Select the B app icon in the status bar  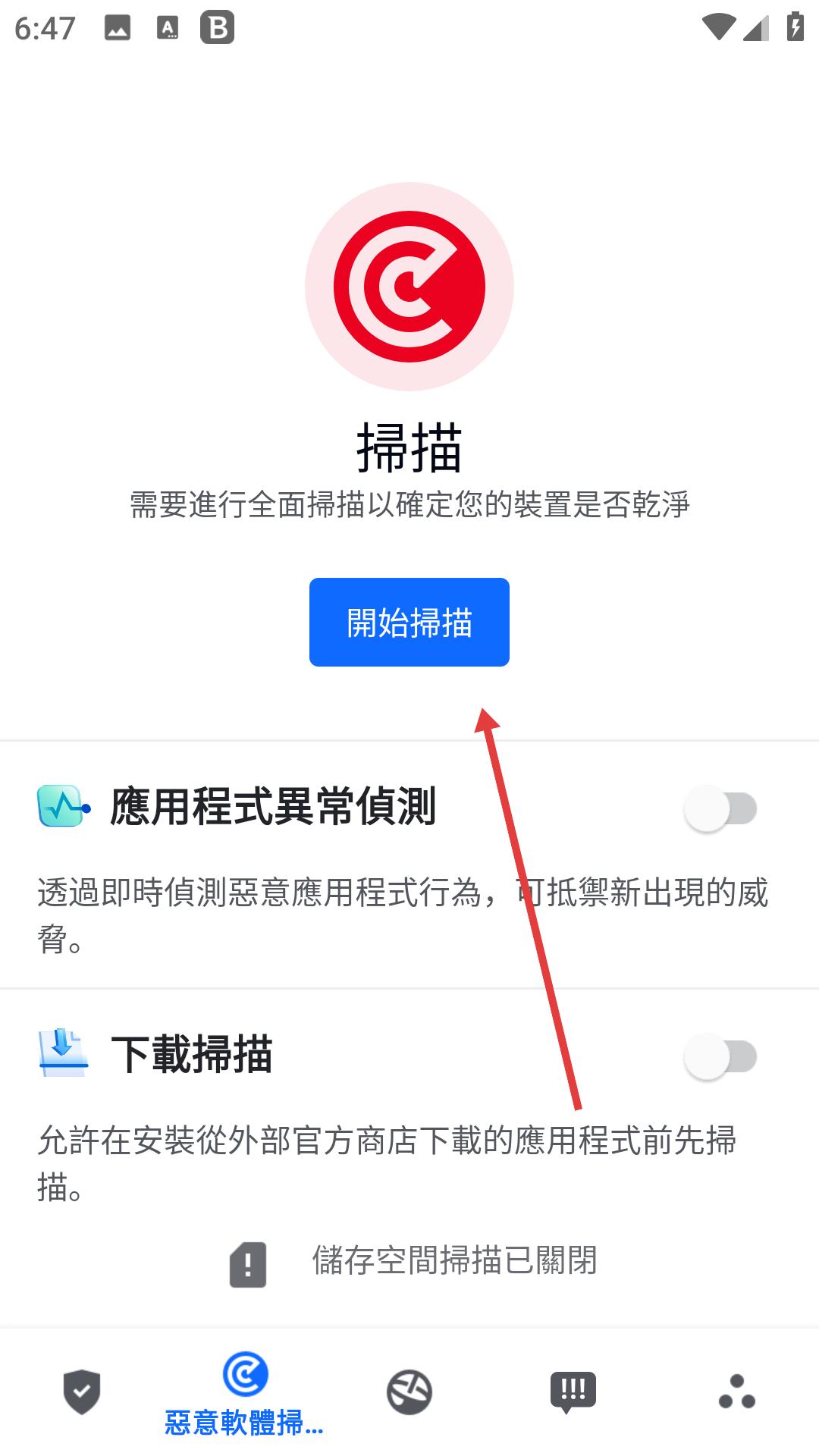point(216,29)
